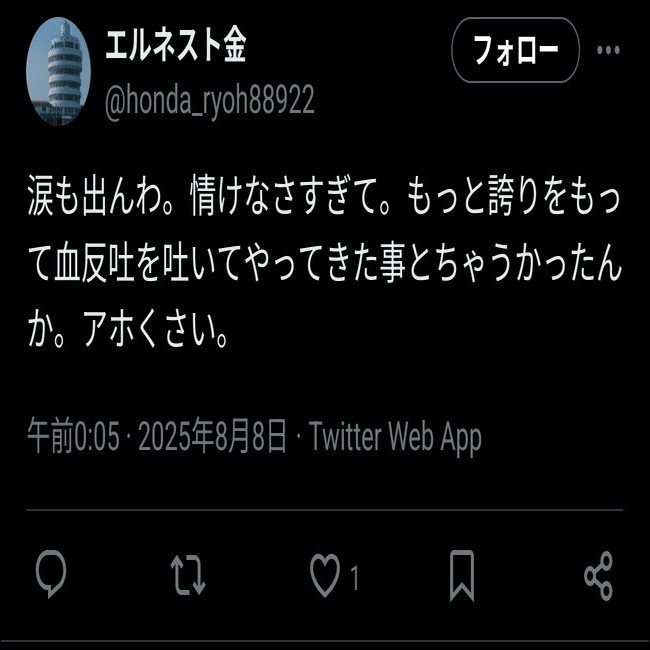Open the @honda_ryoh88922 handle
The height and width of the screenshot is (650, 650).
point(210,100)
